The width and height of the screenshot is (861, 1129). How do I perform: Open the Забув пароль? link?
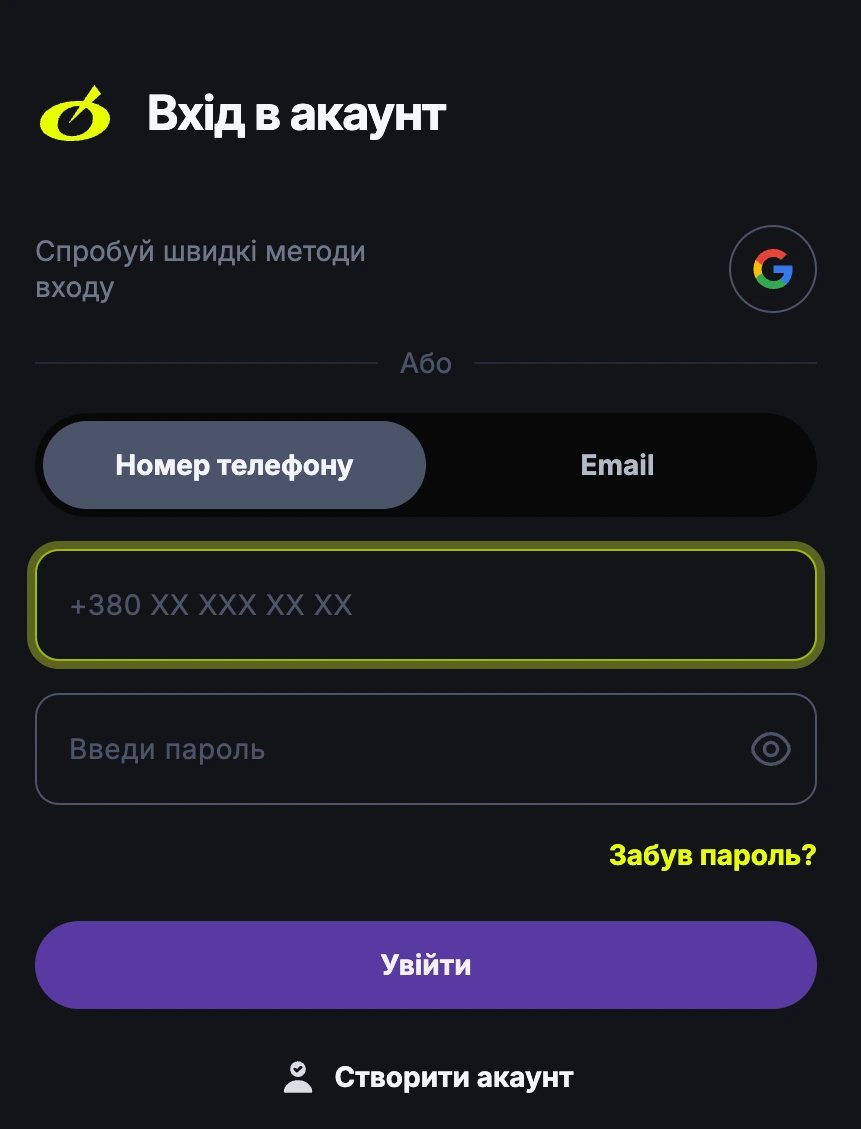[x=712, y=855]
